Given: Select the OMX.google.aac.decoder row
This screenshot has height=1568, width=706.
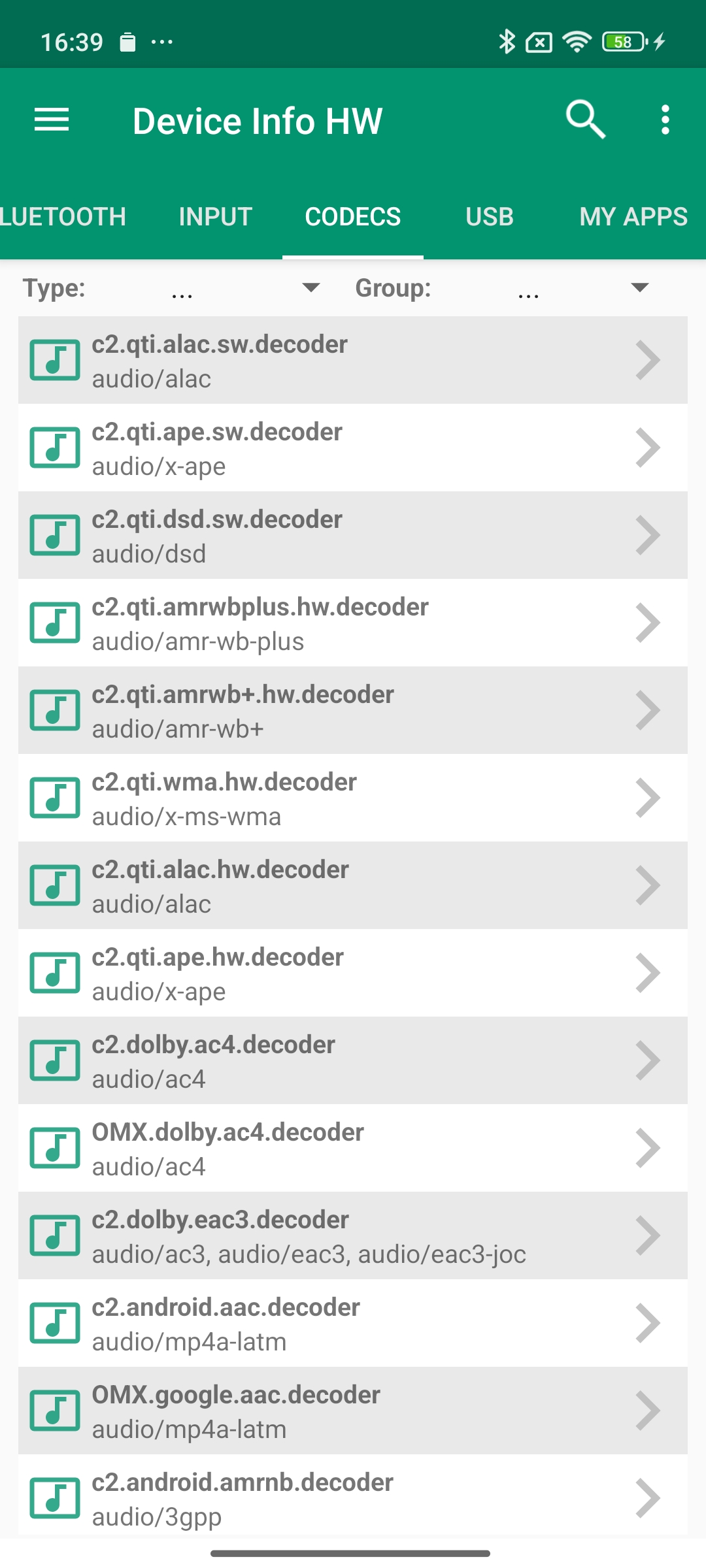Looking at the screenshot, I should [353, 1411].
